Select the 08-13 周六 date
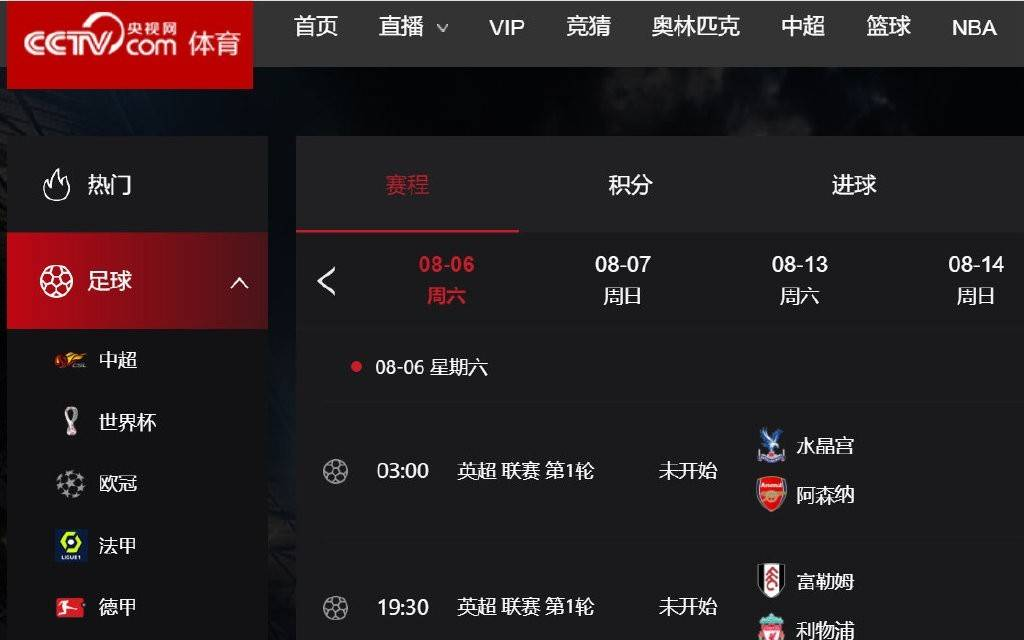The width and height of the screenshot is (1024, 640). tap(799, 279)
